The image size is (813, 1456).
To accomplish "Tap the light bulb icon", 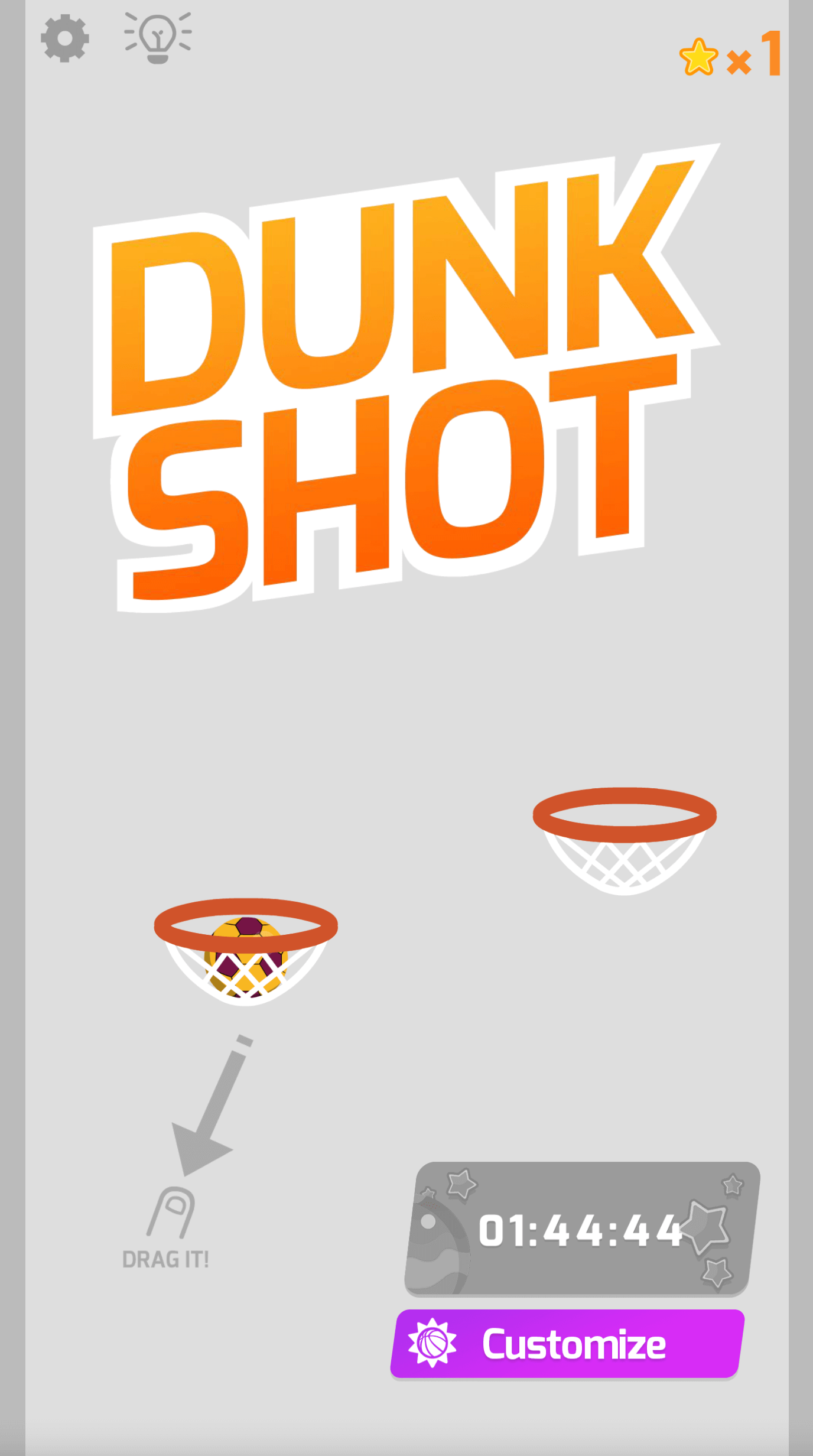I will point(158,37).
